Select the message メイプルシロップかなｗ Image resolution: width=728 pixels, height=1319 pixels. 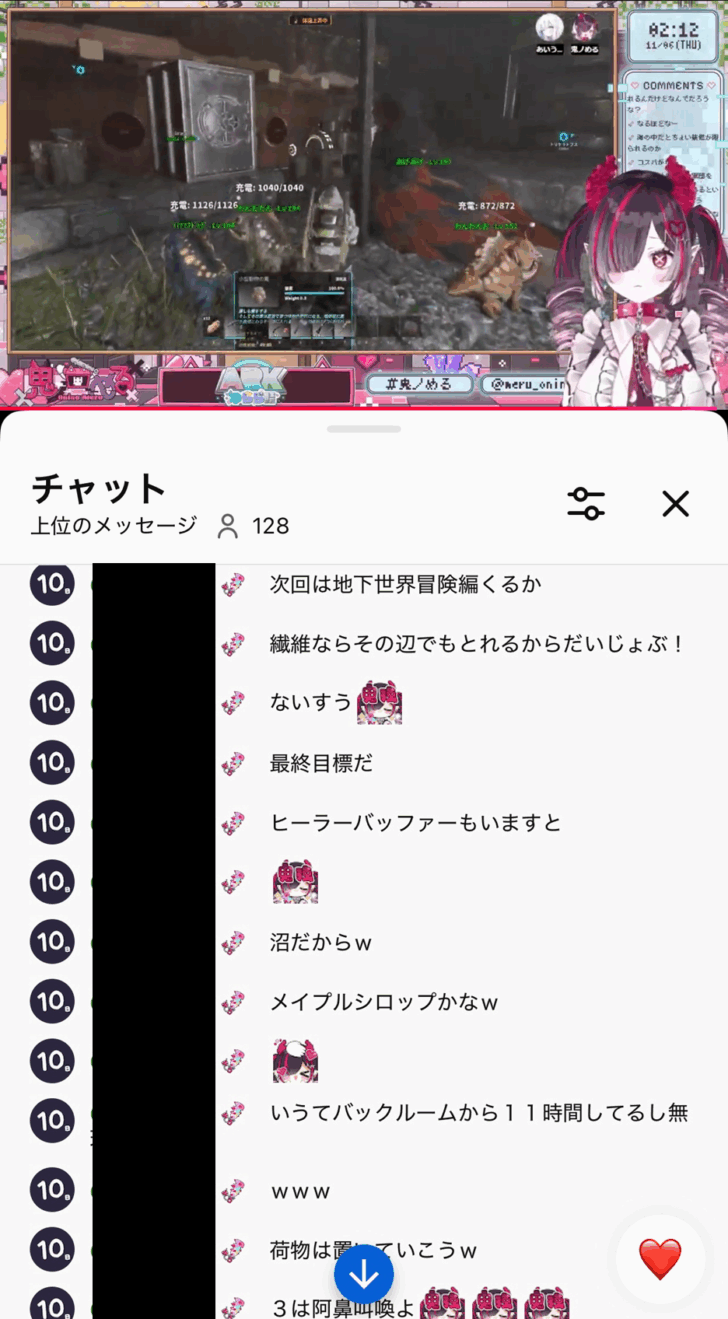[384, 1002]
